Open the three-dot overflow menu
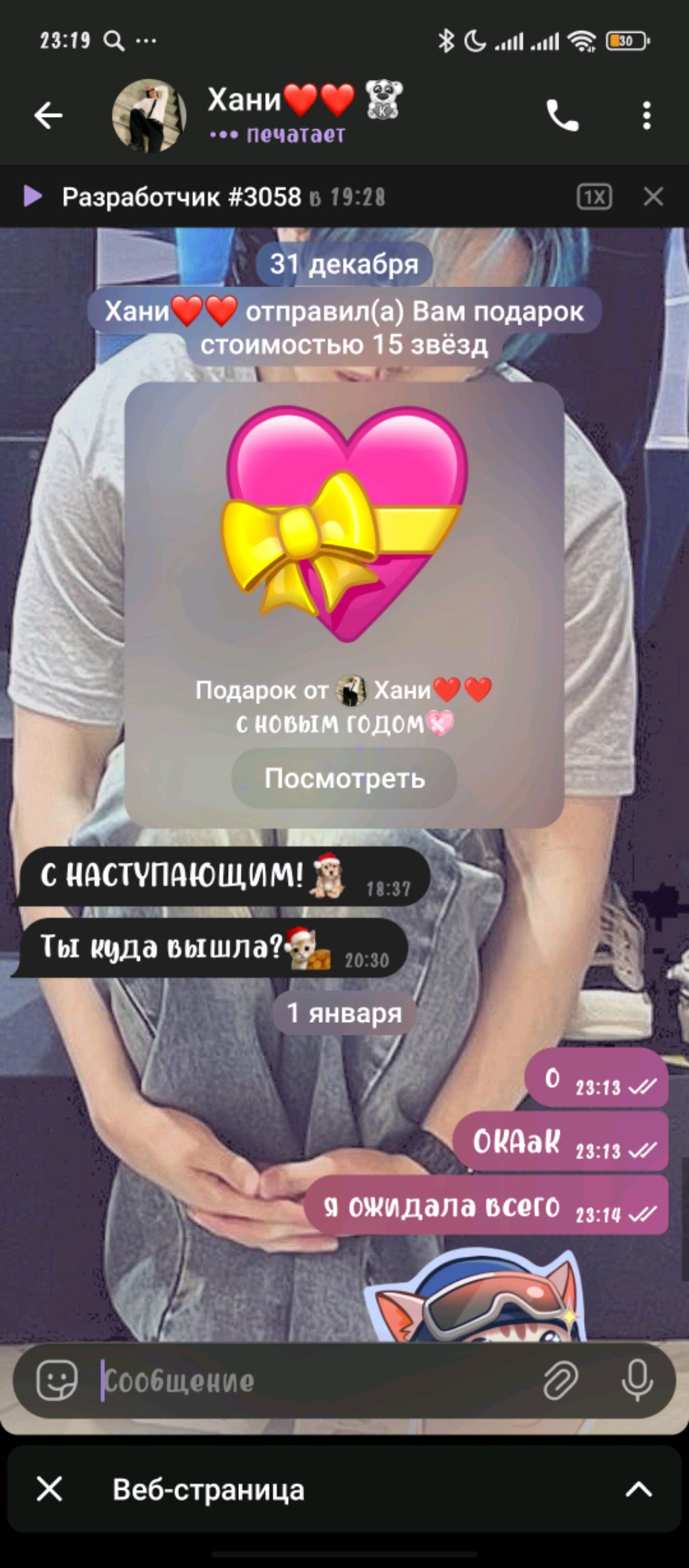 click(646, 116)
